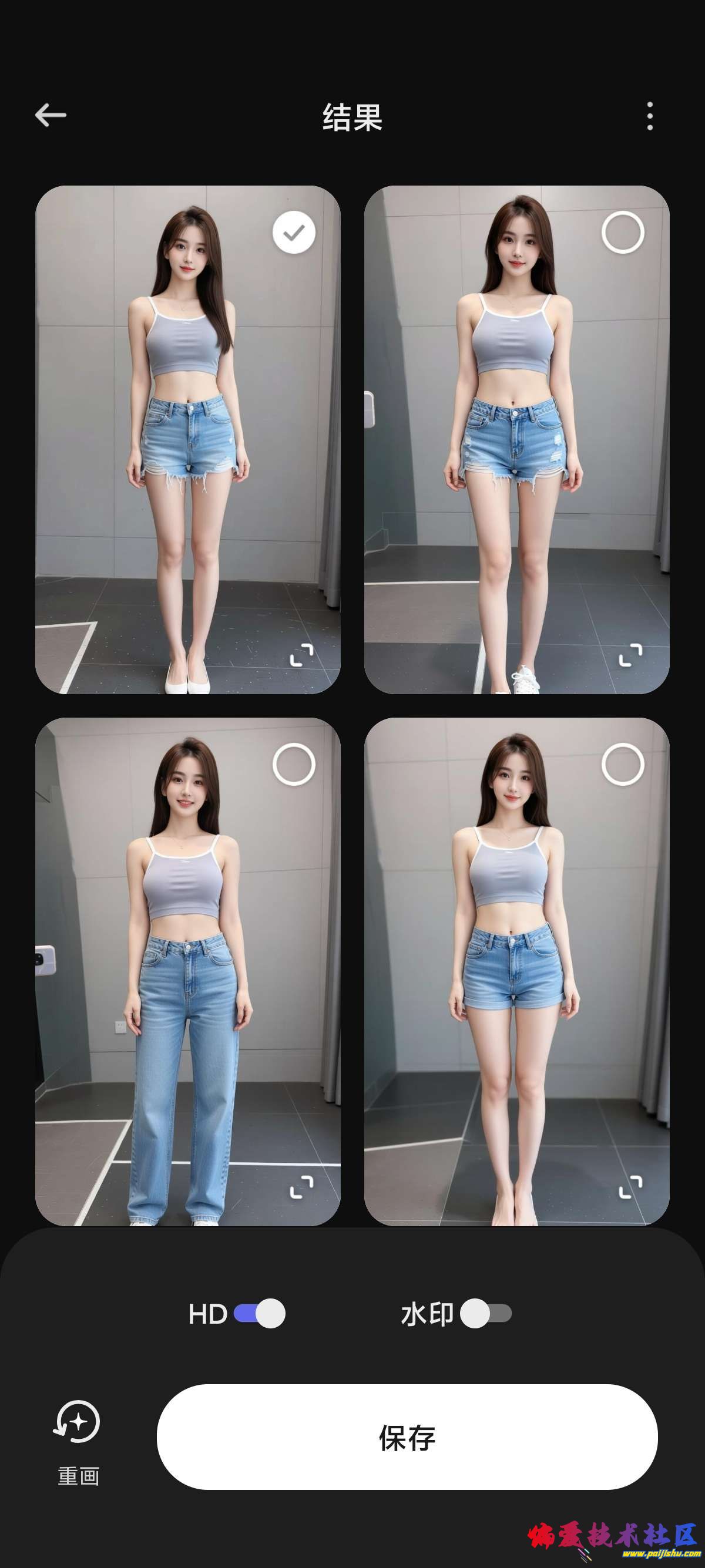705x1568 pixels.
Task: Enable the 水印 watermark switch
Action: [485, 1314]
